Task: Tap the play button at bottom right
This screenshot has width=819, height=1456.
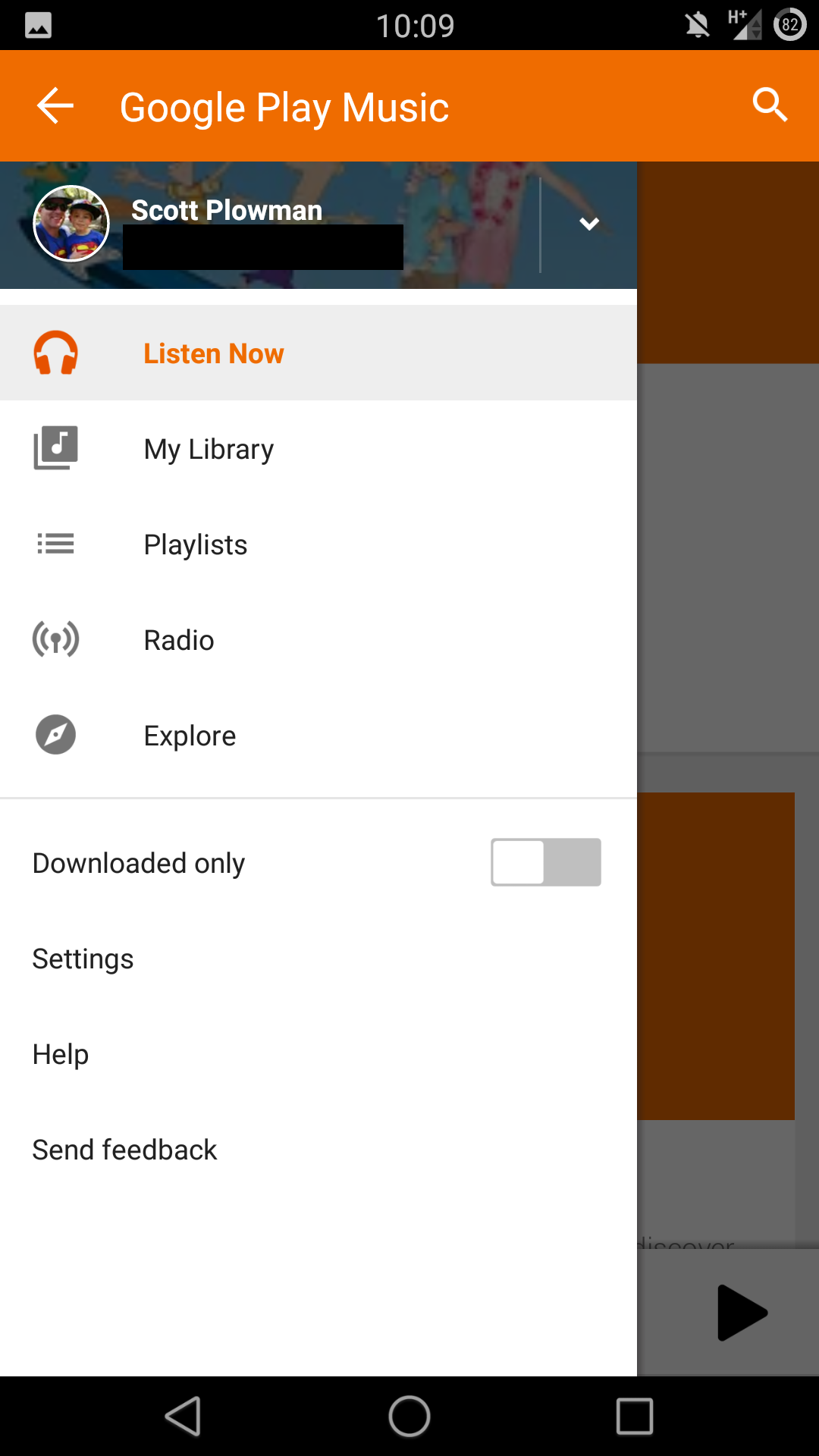Action: (742, 1313)
